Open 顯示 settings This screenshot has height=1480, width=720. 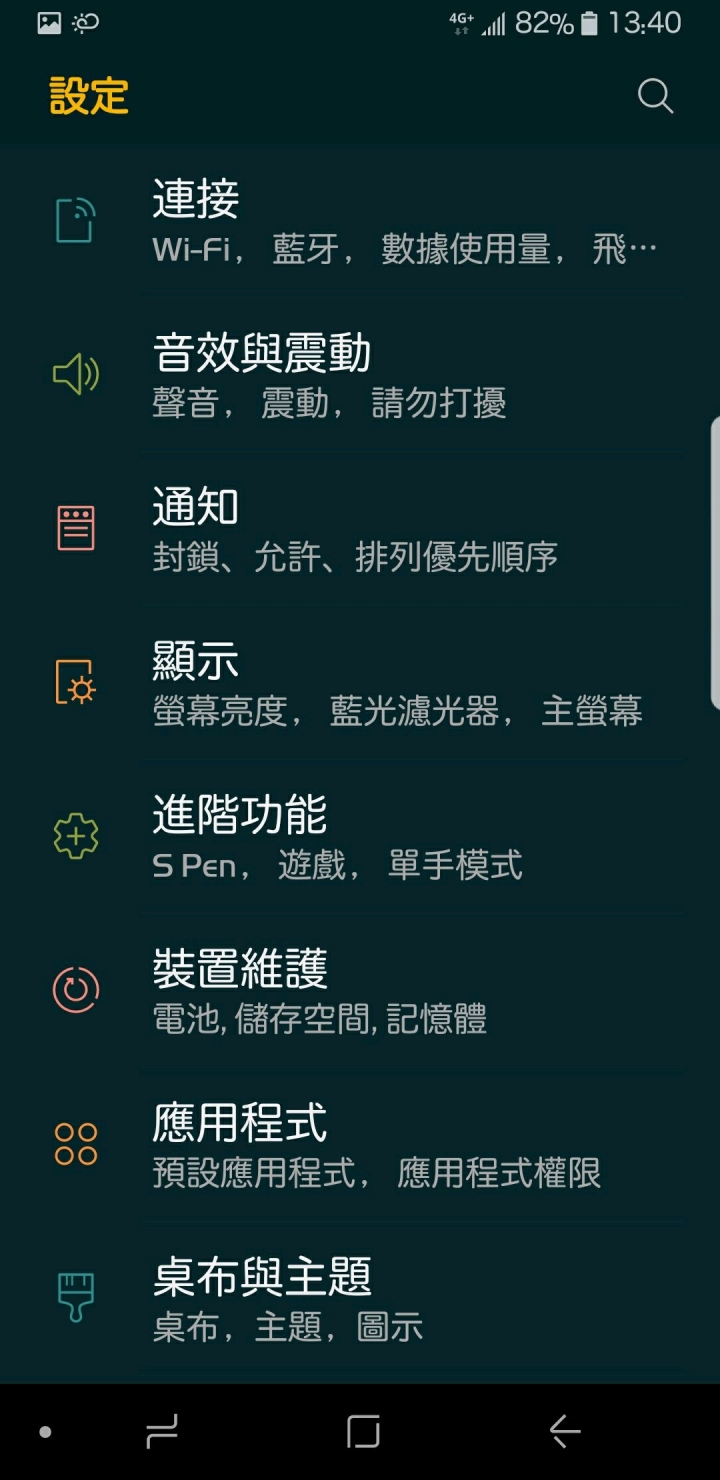pyautogui.click(x=360, y=682)
